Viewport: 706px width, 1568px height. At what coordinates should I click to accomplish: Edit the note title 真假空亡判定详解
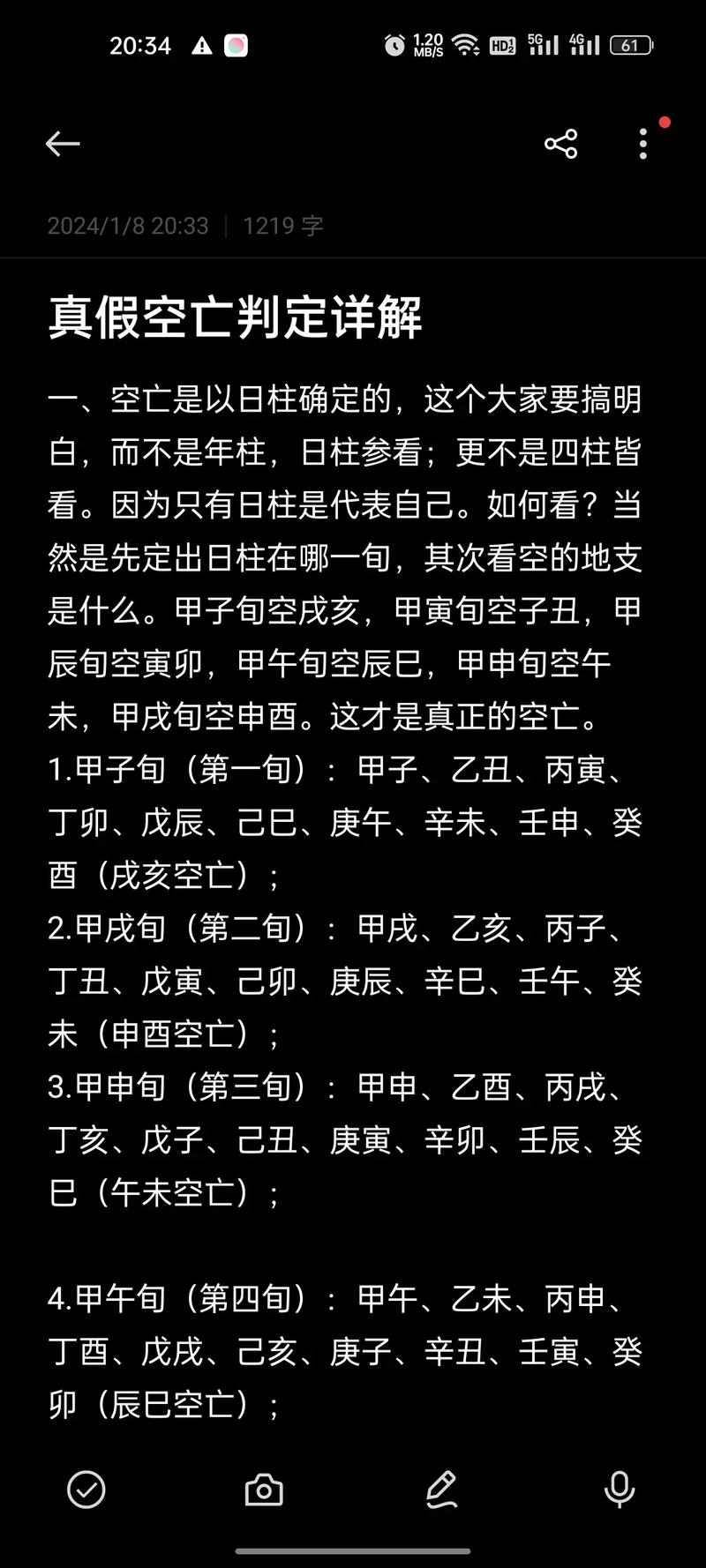(x=236, y=317)
